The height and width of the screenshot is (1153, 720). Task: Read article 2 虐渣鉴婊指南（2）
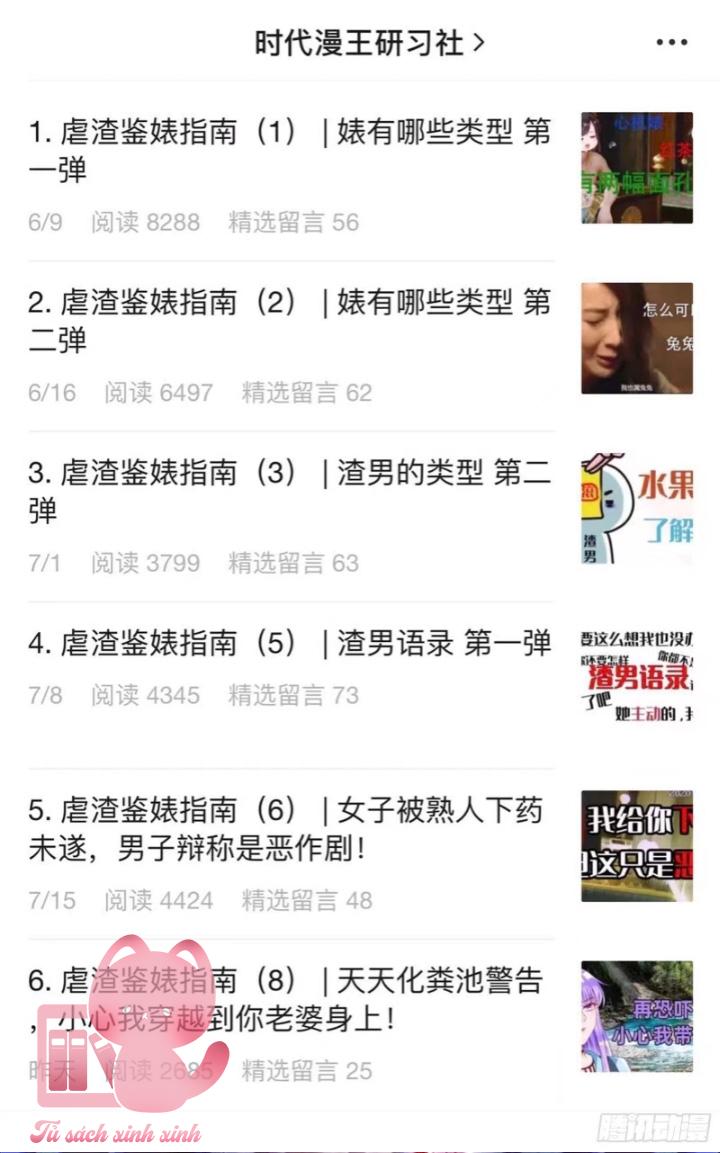(290, 320)
